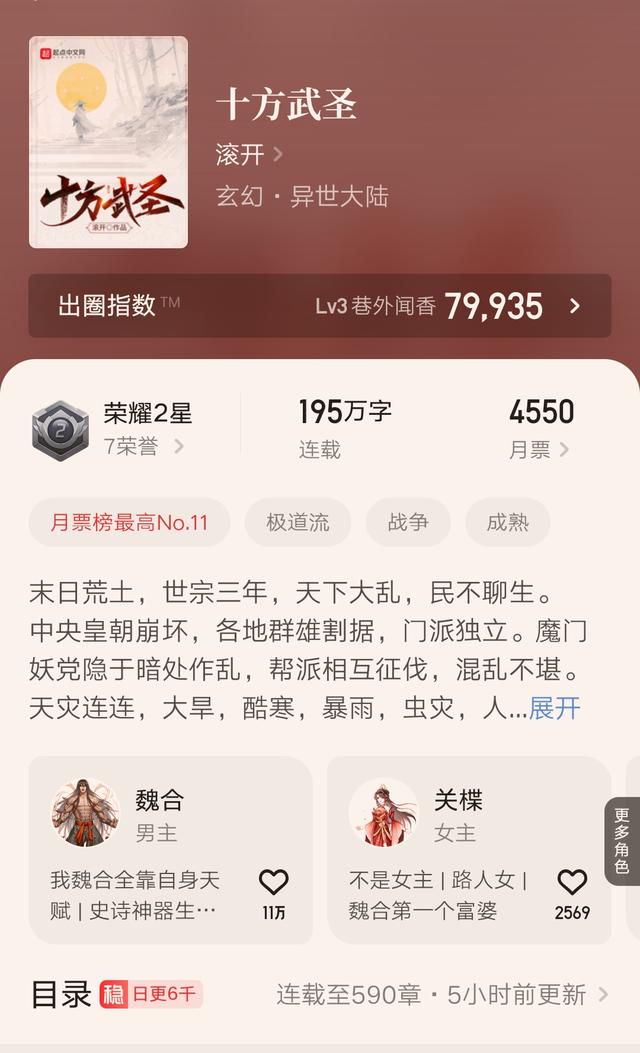Open the 月票 monthly tickets page
The image size is (640, 1053).
[x=539, y=449]
